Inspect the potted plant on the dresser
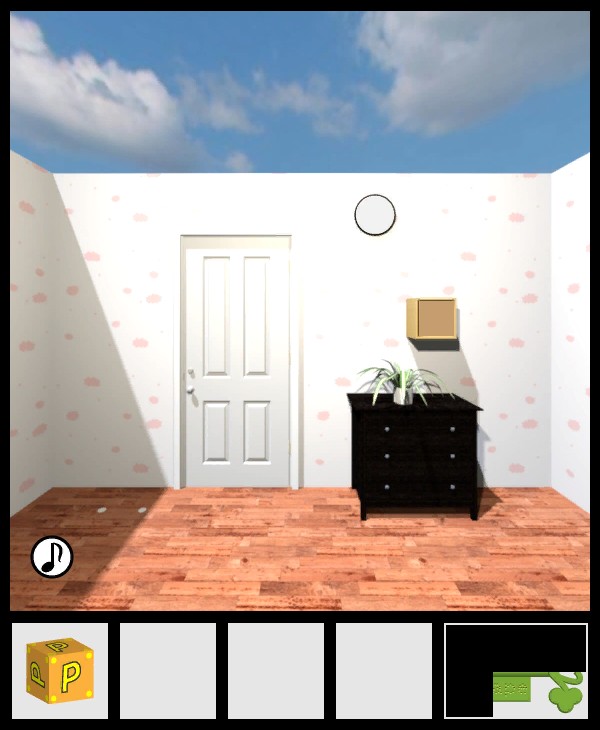This screenshot has height=730, width=600. click(x=401, y=382)
